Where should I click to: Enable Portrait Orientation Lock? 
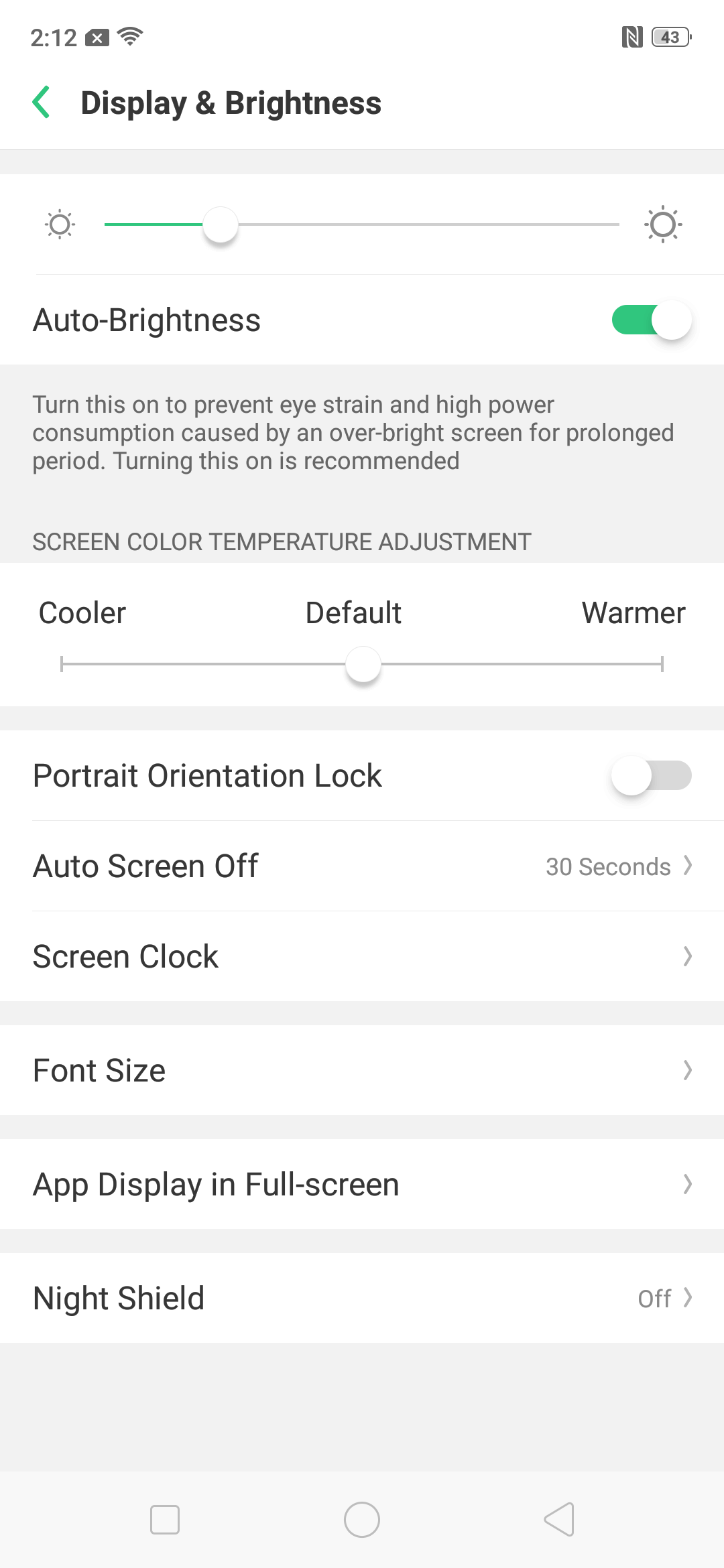click(651, 776)
